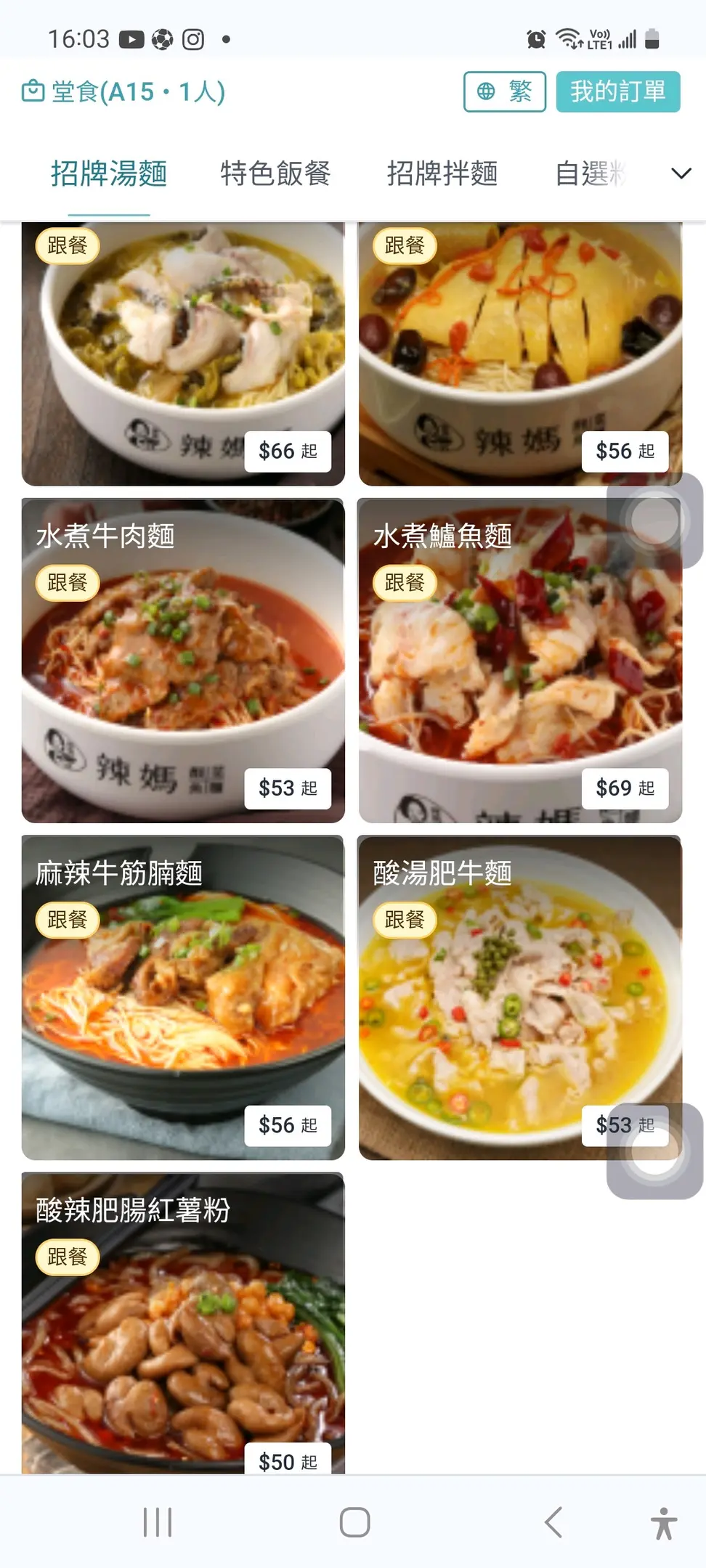Go back with the system back button

pos(553,1522)
